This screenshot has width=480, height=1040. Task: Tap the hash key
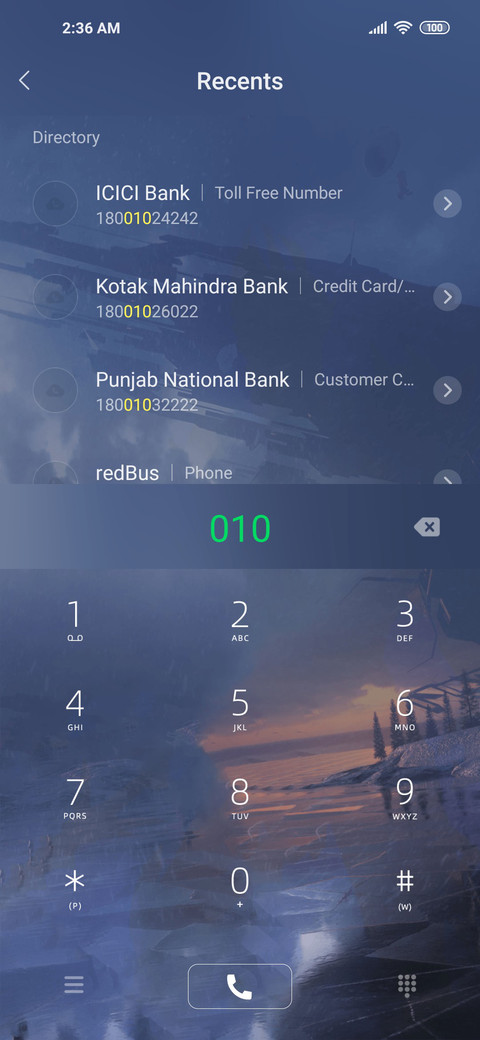click(404, 888)
